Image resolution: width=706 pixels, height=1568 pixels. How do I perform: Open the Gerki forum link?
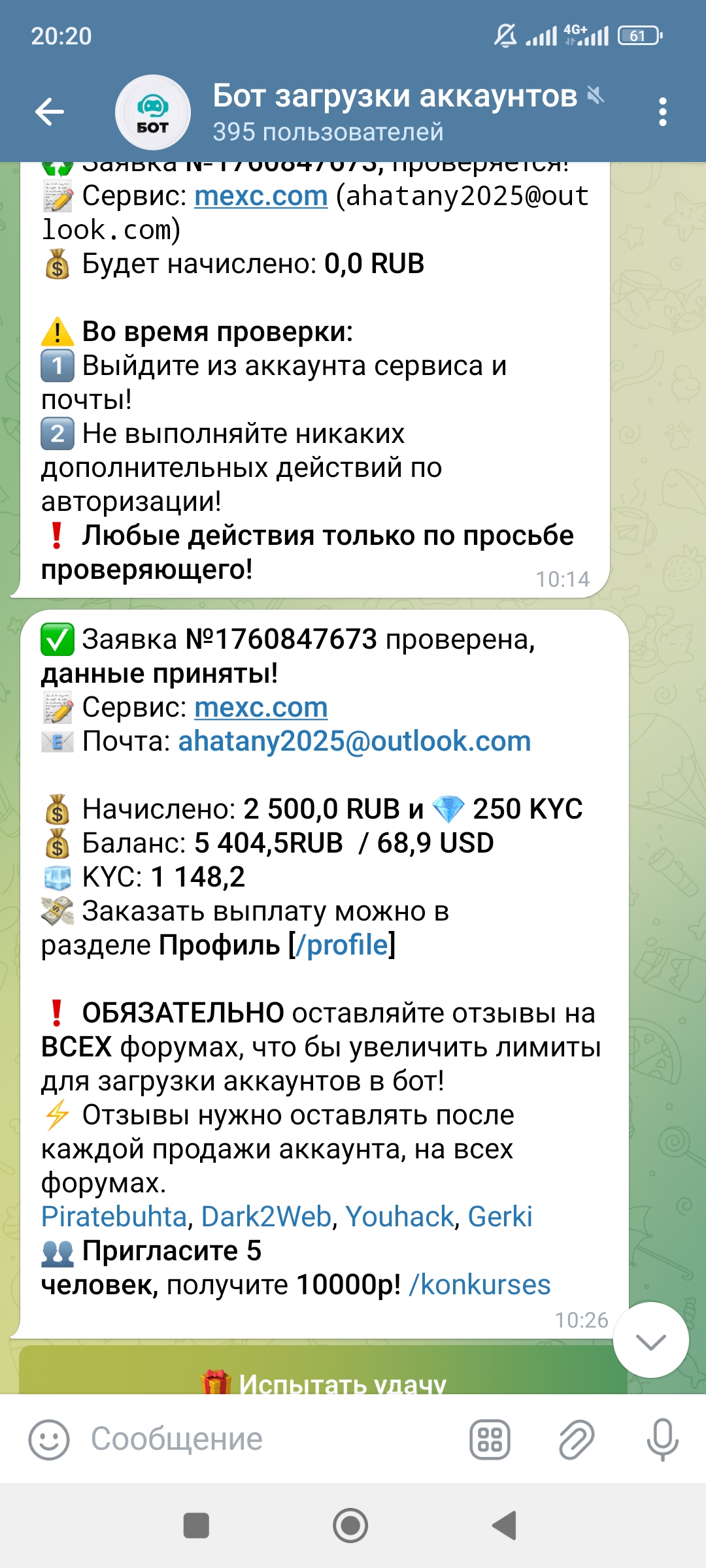pyautogui.click(x=500, y=1217)
